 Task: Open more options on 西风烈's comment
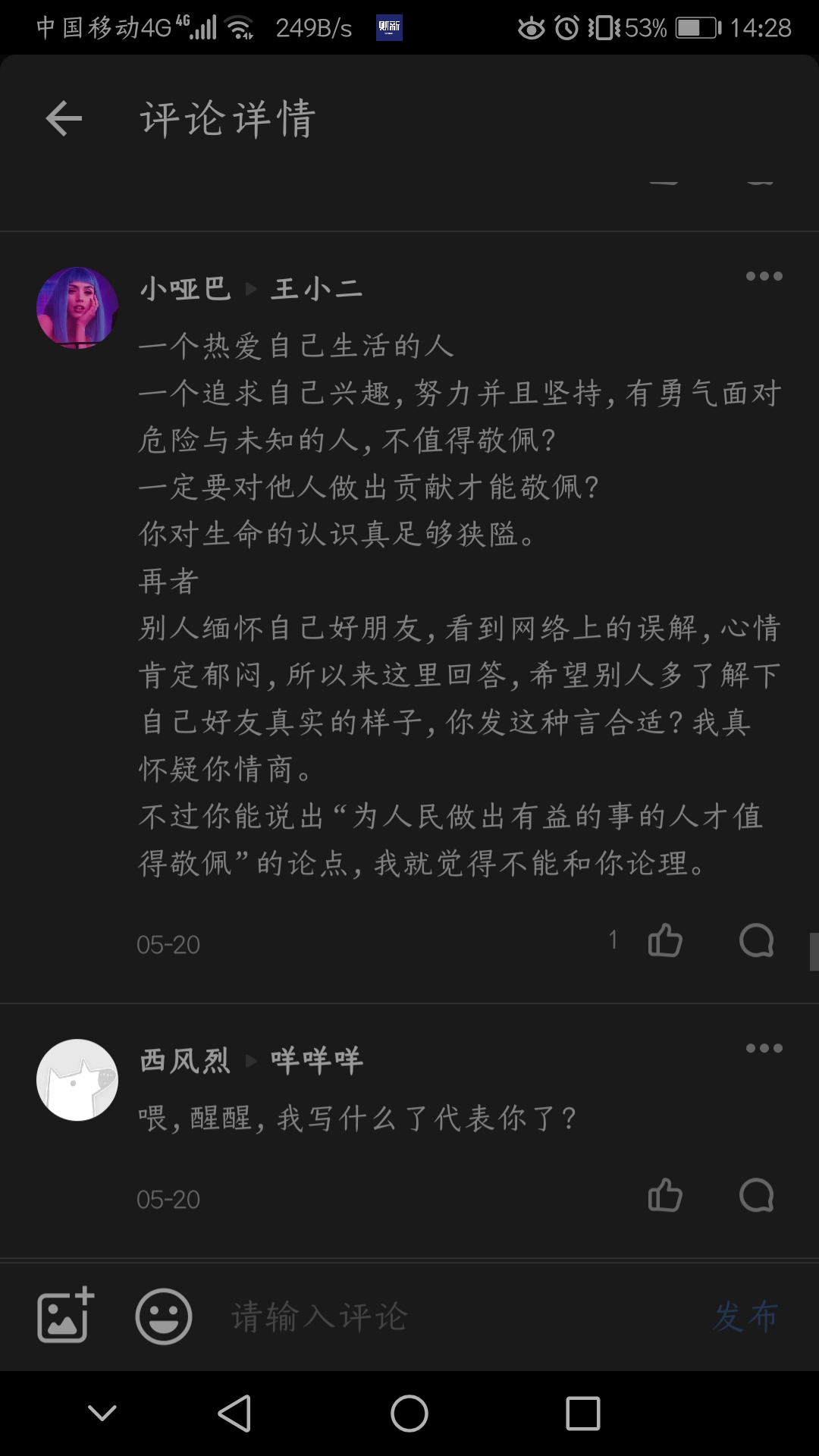(764, 1048)
